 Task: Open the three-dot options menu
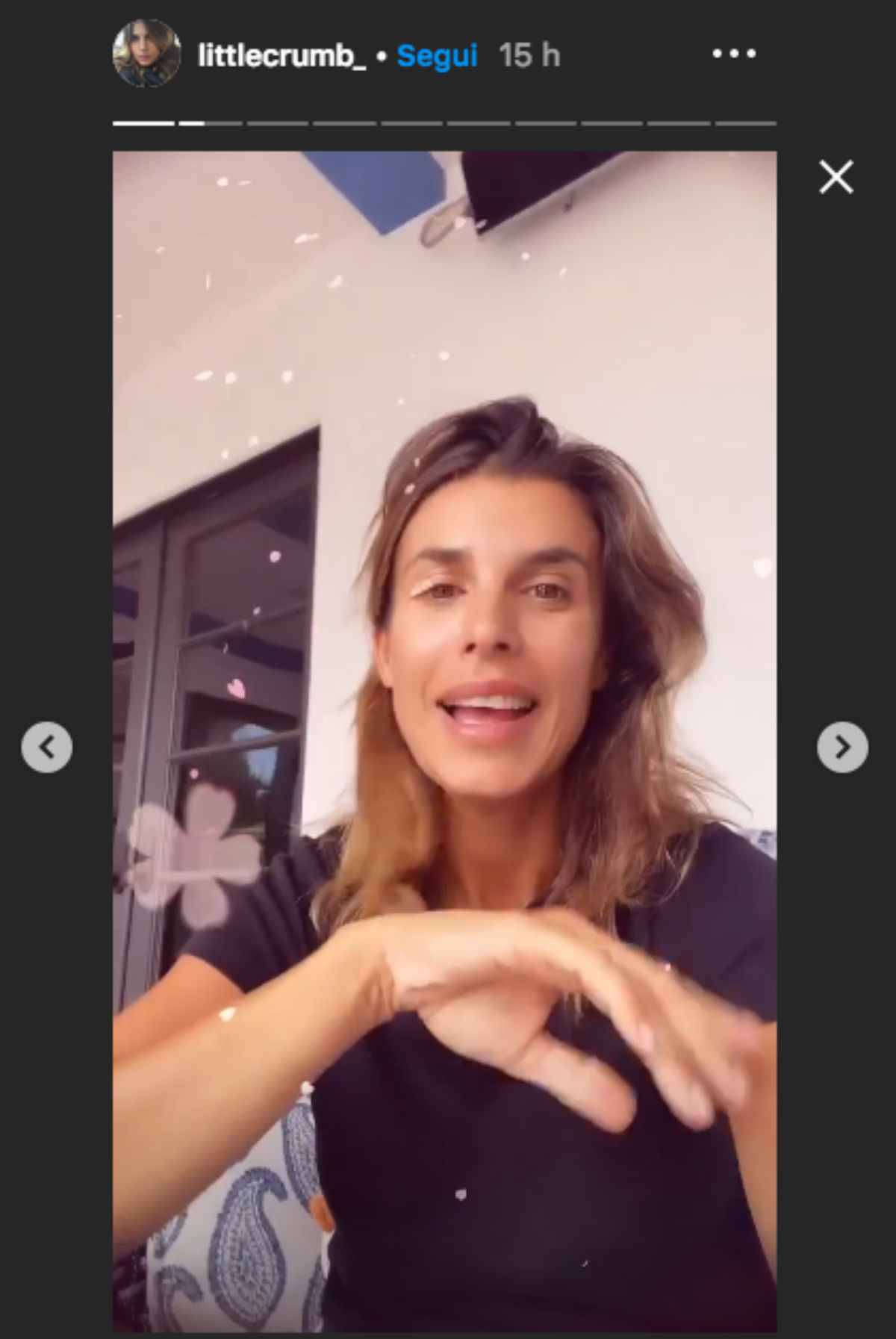(x=734, y=54)
